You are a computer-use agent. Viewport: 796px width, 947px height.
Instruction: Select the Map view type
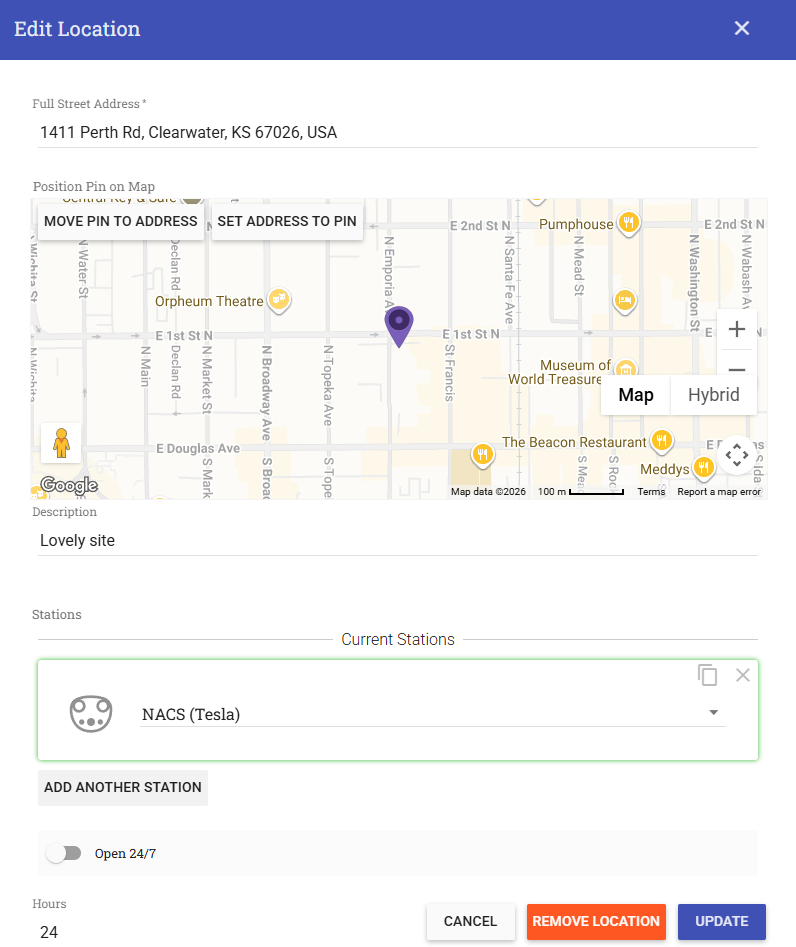point(636,395)
